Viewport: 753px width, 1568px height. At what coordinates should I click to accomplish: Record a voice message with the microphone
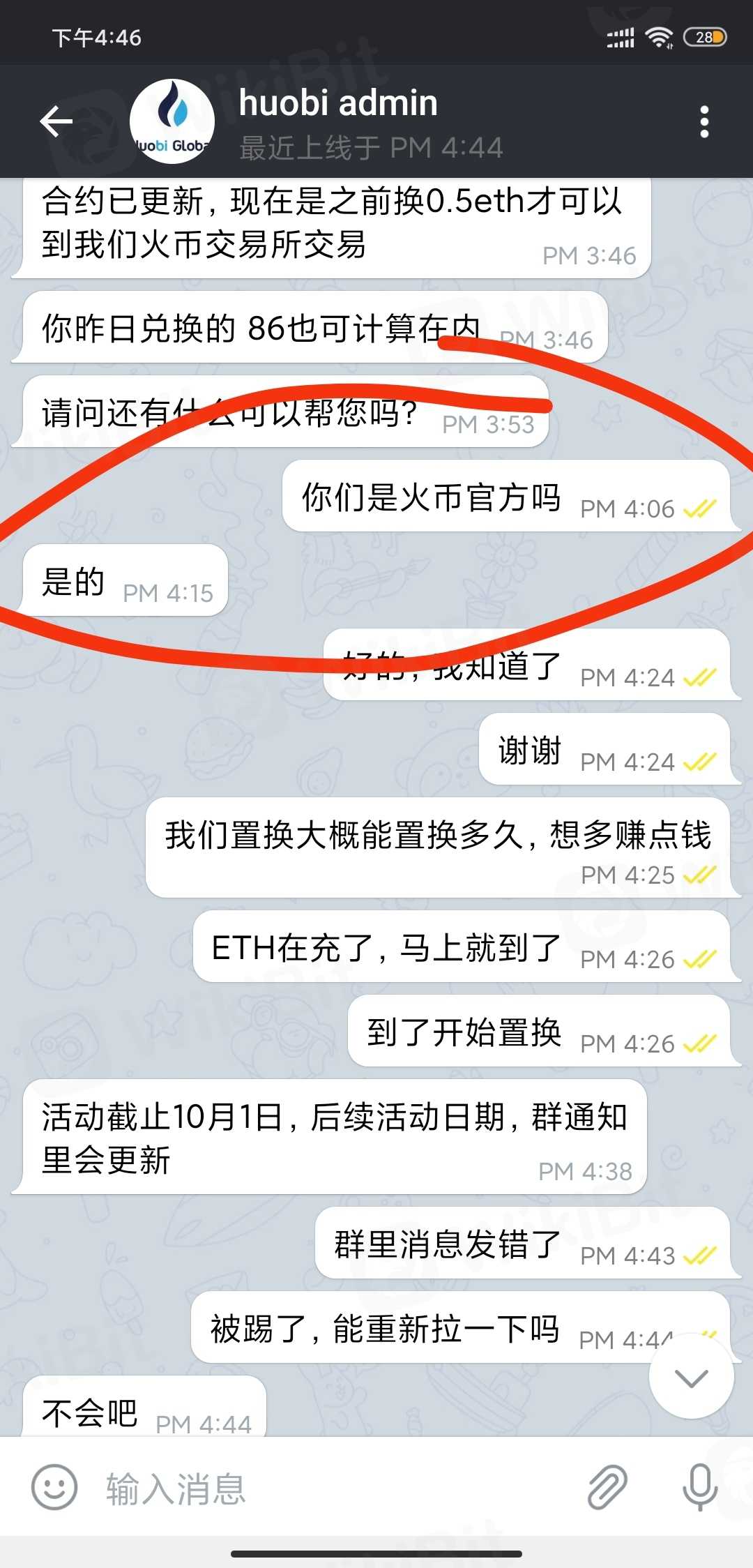pos(700,1486)
